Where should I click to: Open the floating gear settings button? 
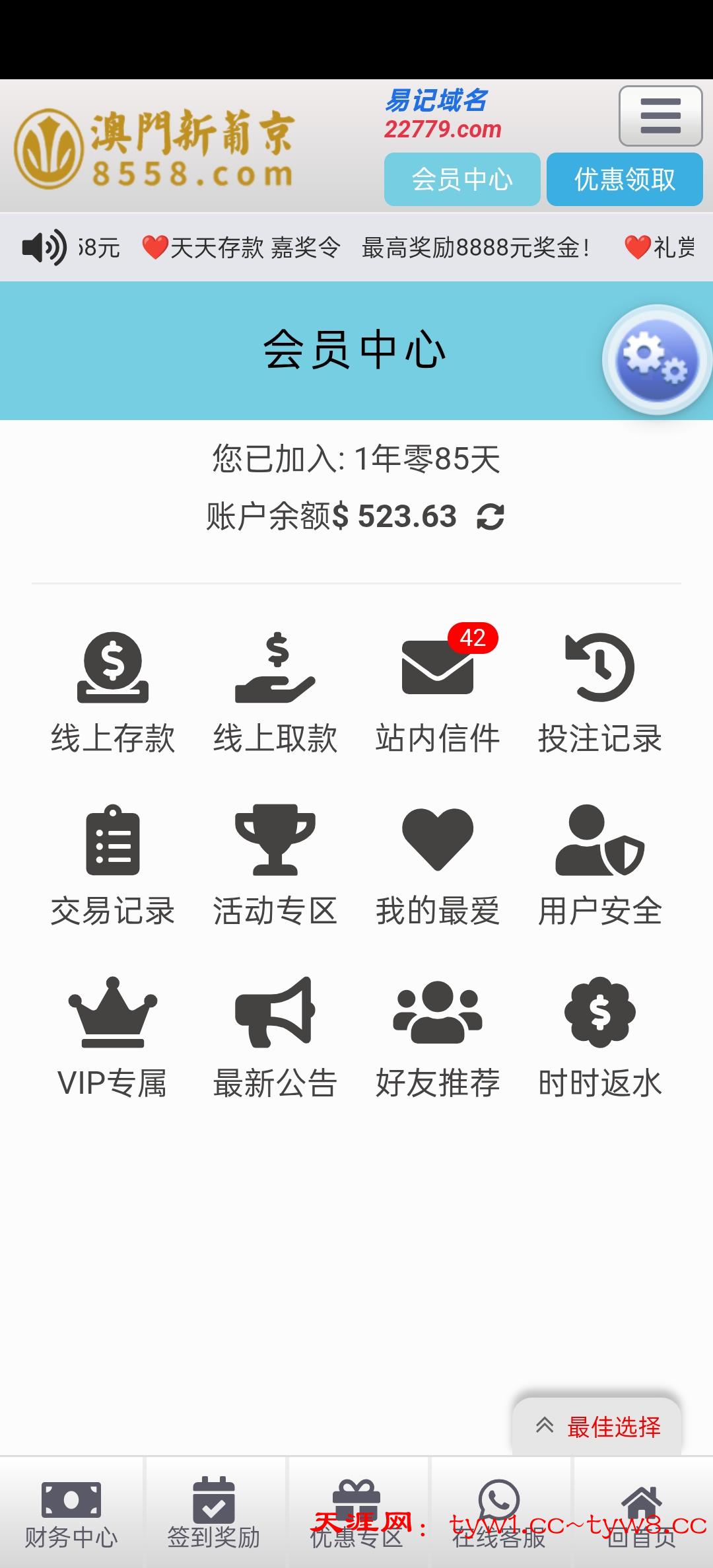(x=656, y=359)
